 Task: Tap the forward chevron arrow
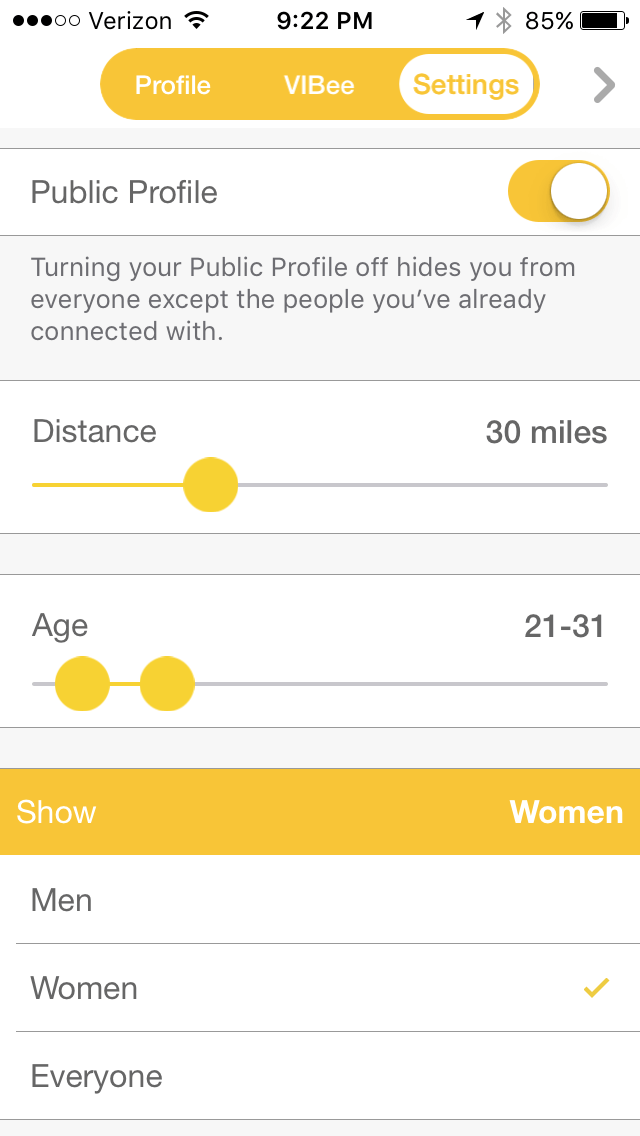pyautogui.click(x=603, y=85)
